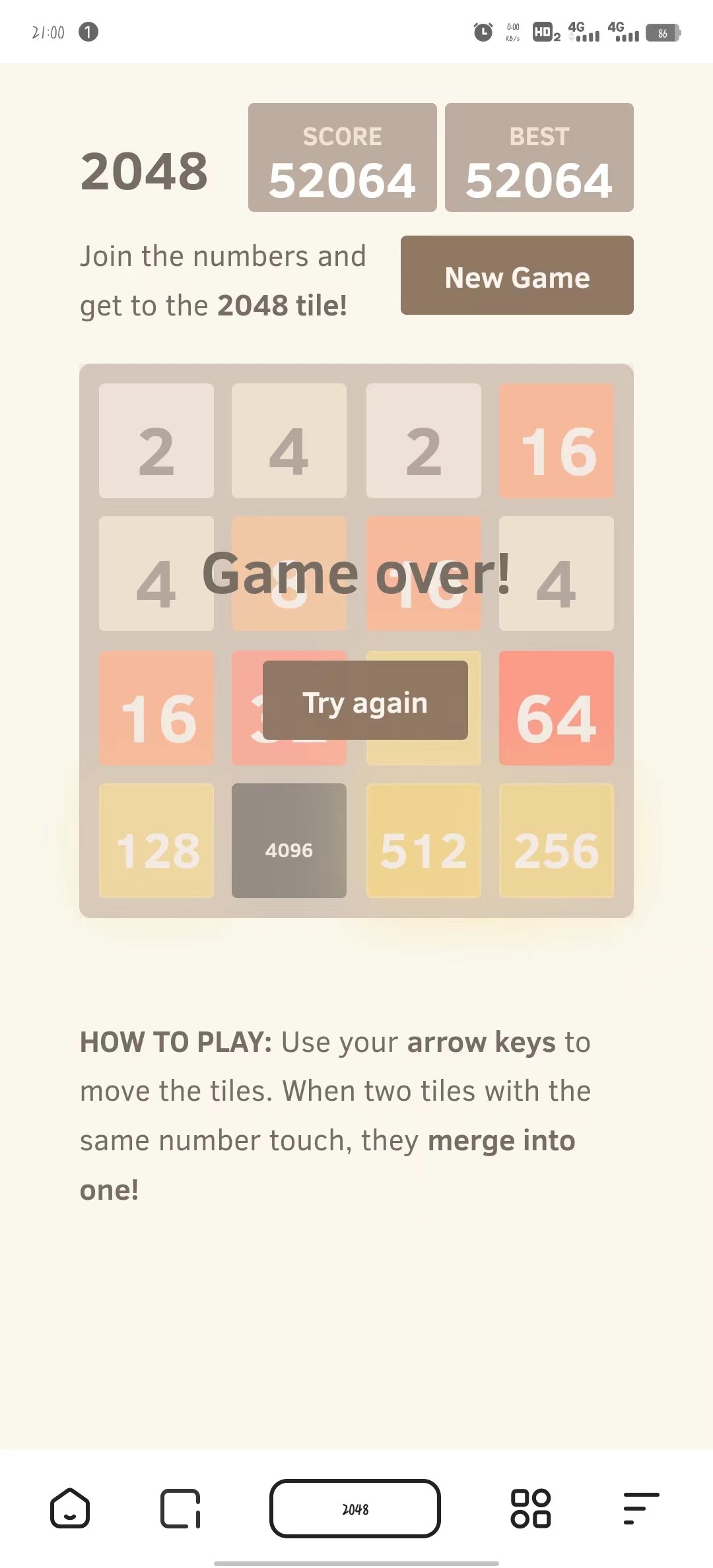Open the browser apps grid
This screenshot has width=713, height=1568.
coord(531,1509)
